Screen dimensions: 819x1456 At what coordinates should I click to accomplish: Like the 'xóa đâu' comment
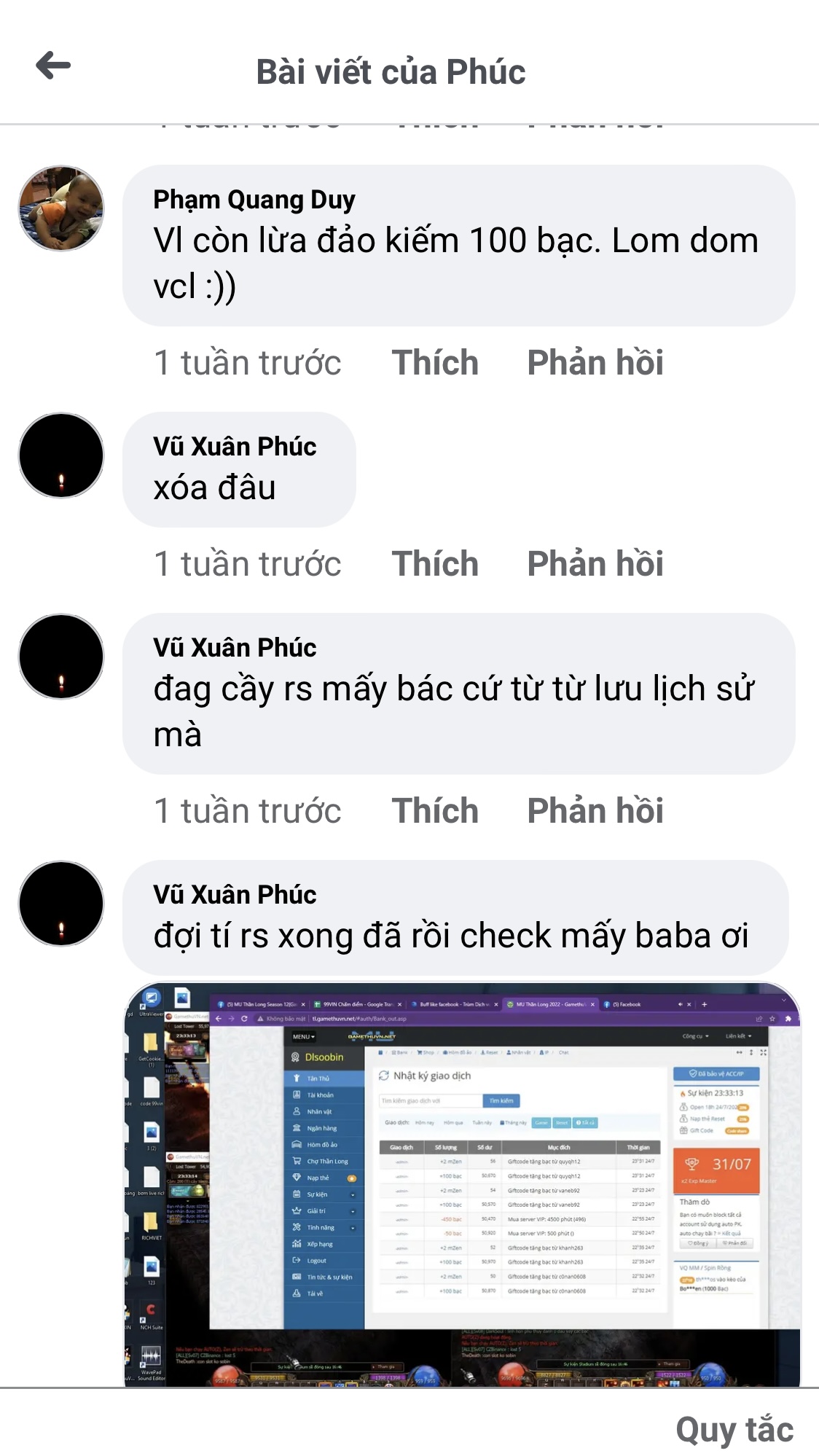pos(435,564)
